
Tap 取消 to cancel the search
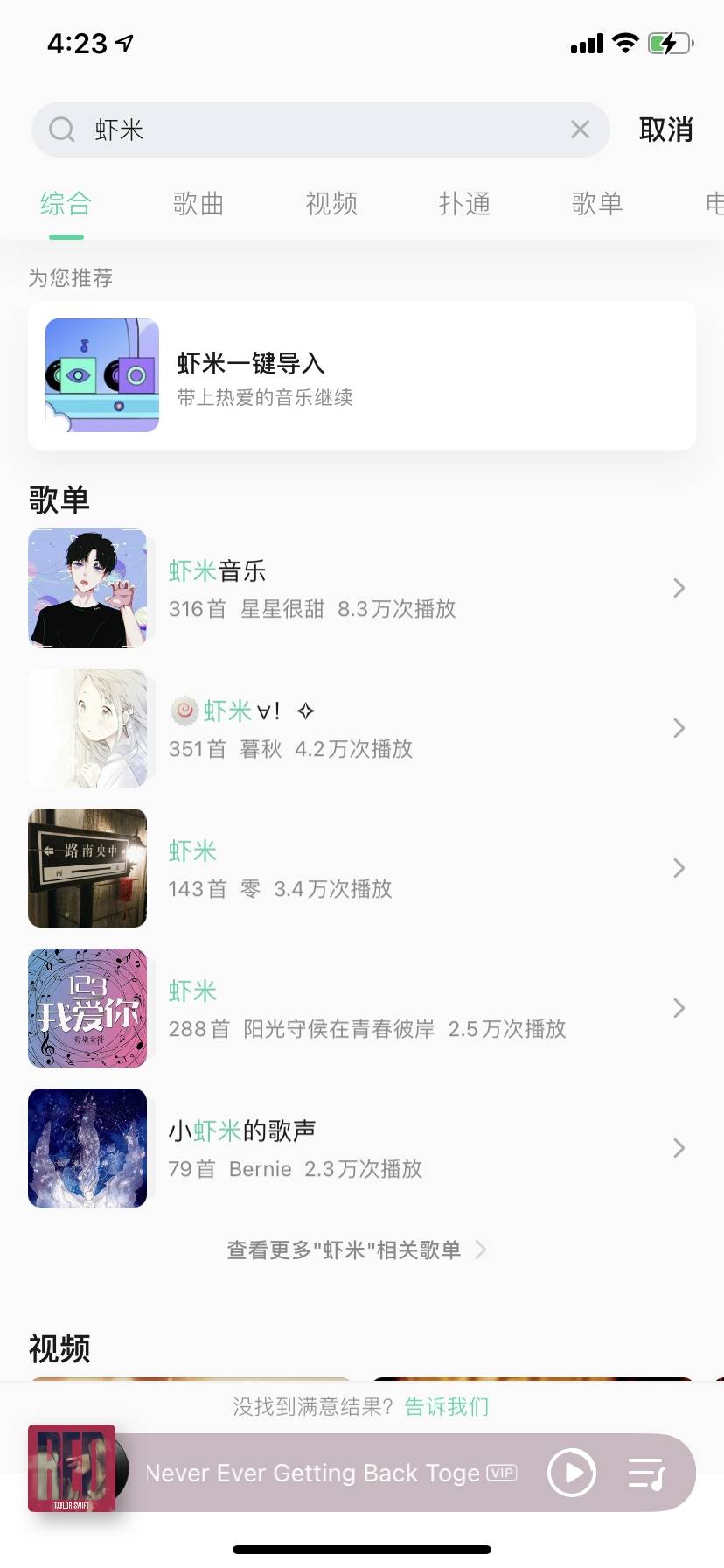pos(665,129)
